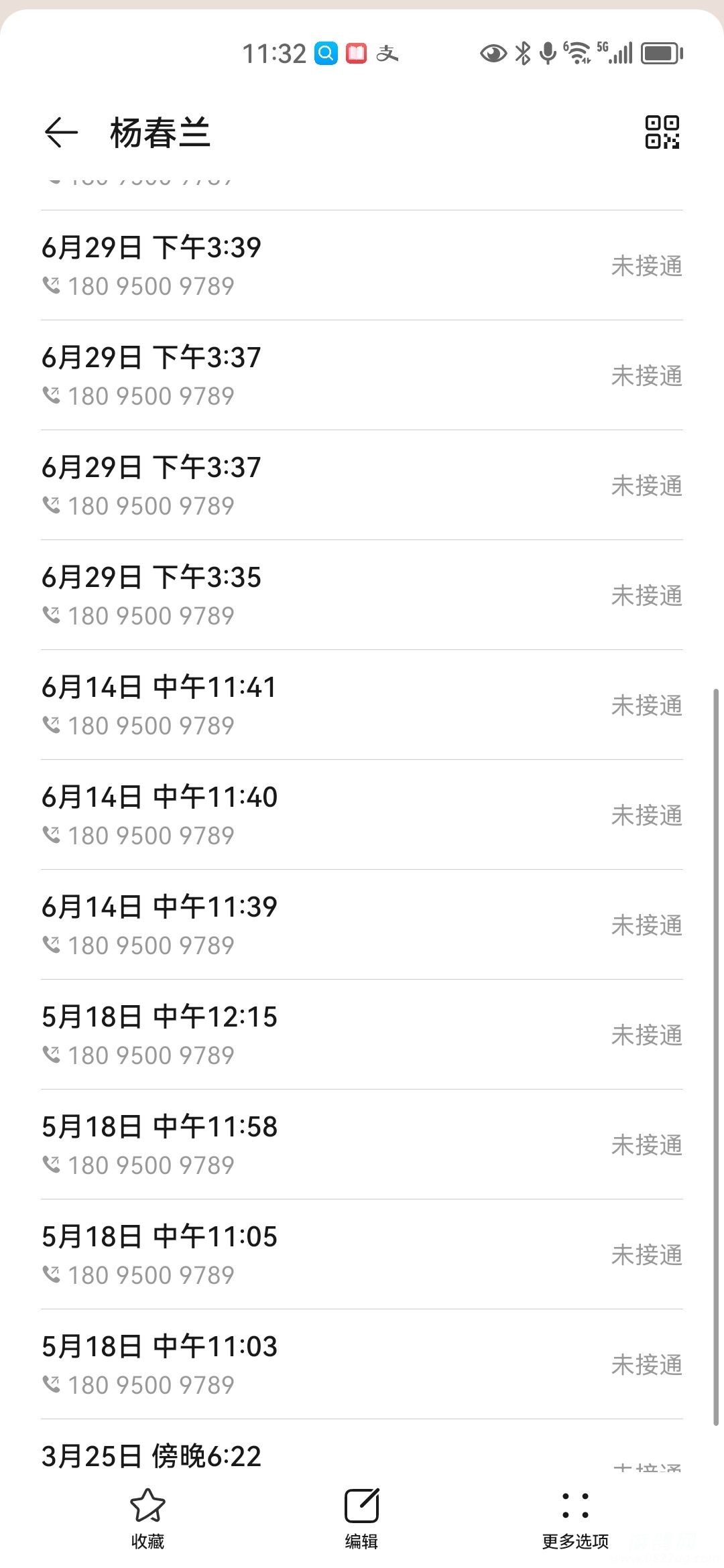The image size is (724, 1568).
Task: Go back from 杨春兰 contact page
Action: click(61, 132)
